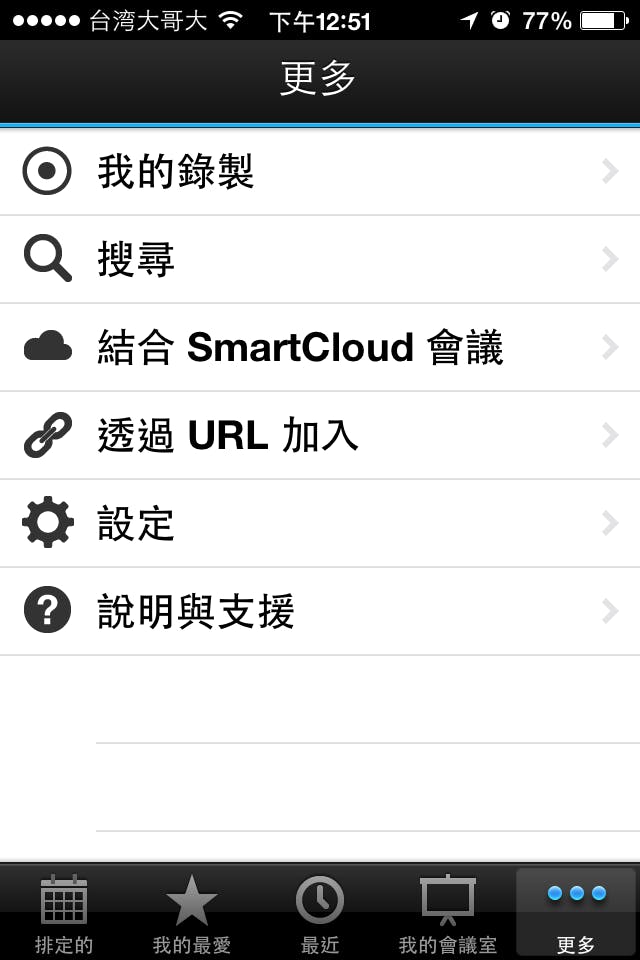Screen dimensions: 640x960
Task: Open the 搜尋 search row
Action: pyautogui.click(x=320, y=260)
